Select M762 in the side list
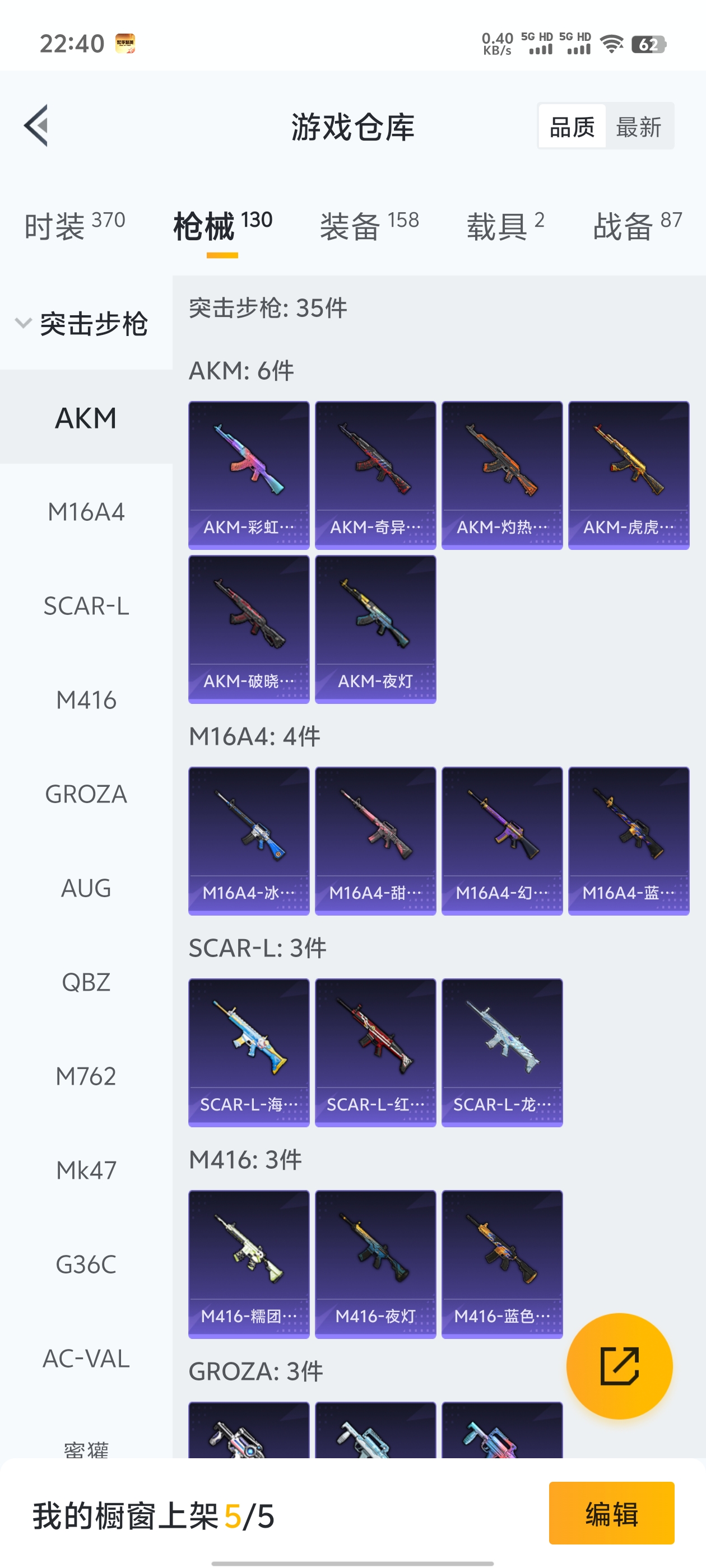Screen dimensions: 706x1568 pyautogui.click(x=86, y=1077)
